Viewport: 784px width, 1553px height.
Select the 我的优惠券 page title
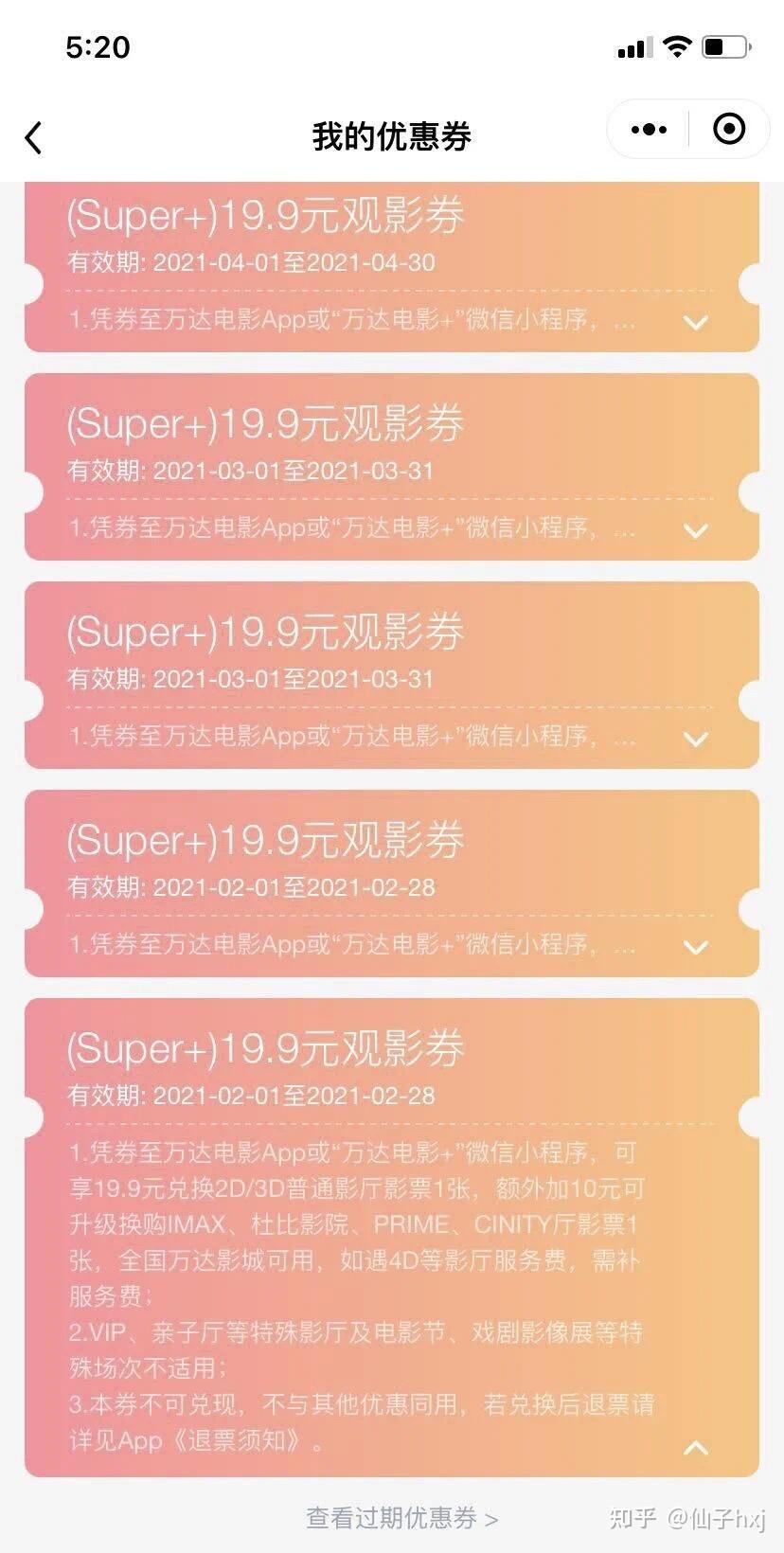392,136
